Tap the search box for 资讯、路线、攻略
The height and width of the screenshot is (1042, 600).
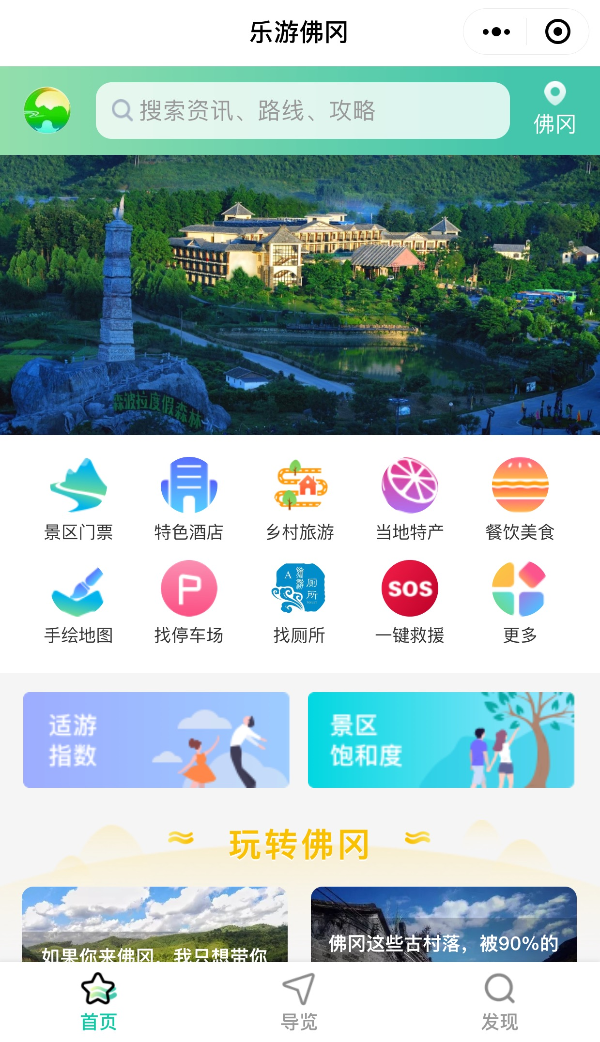[x=302, y=110]
